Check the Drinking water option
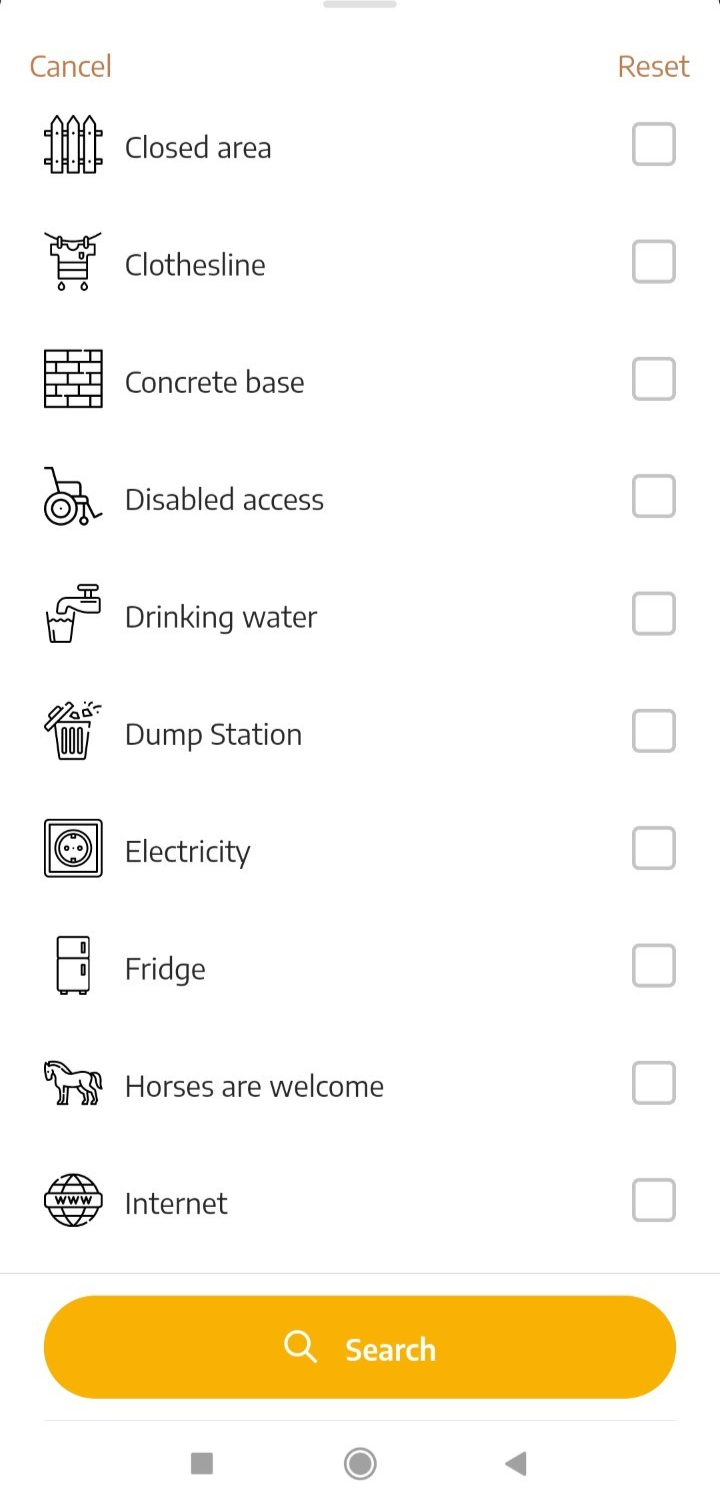This screenshot has width=720, height=1507. (x=654, y=614)
